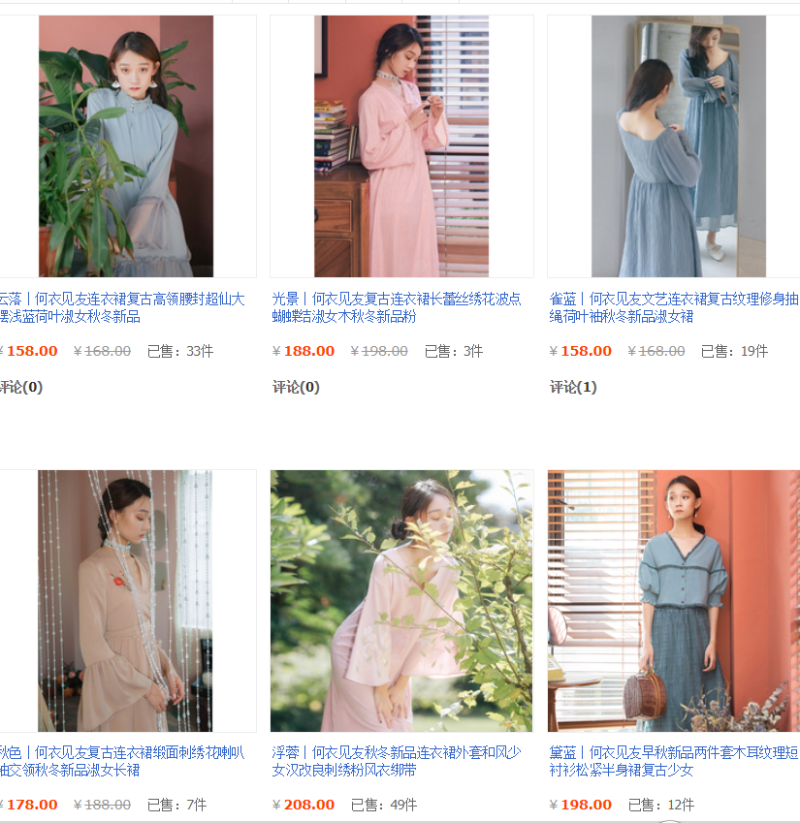Open the 秋色 embroidered dress product image

(x=126, y=600)
